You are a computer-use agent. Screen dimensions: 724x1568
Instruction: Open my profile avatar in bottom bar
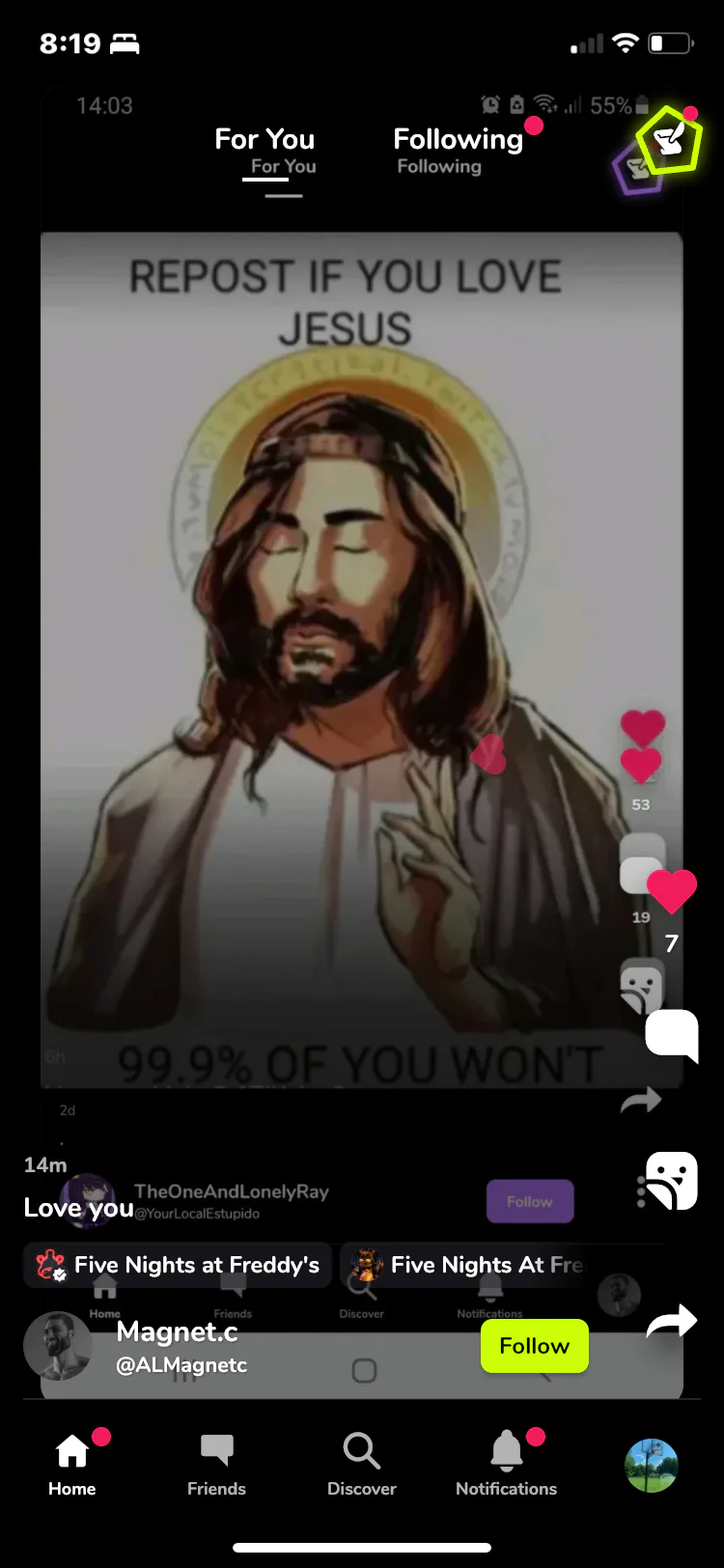coord(651,1465)
